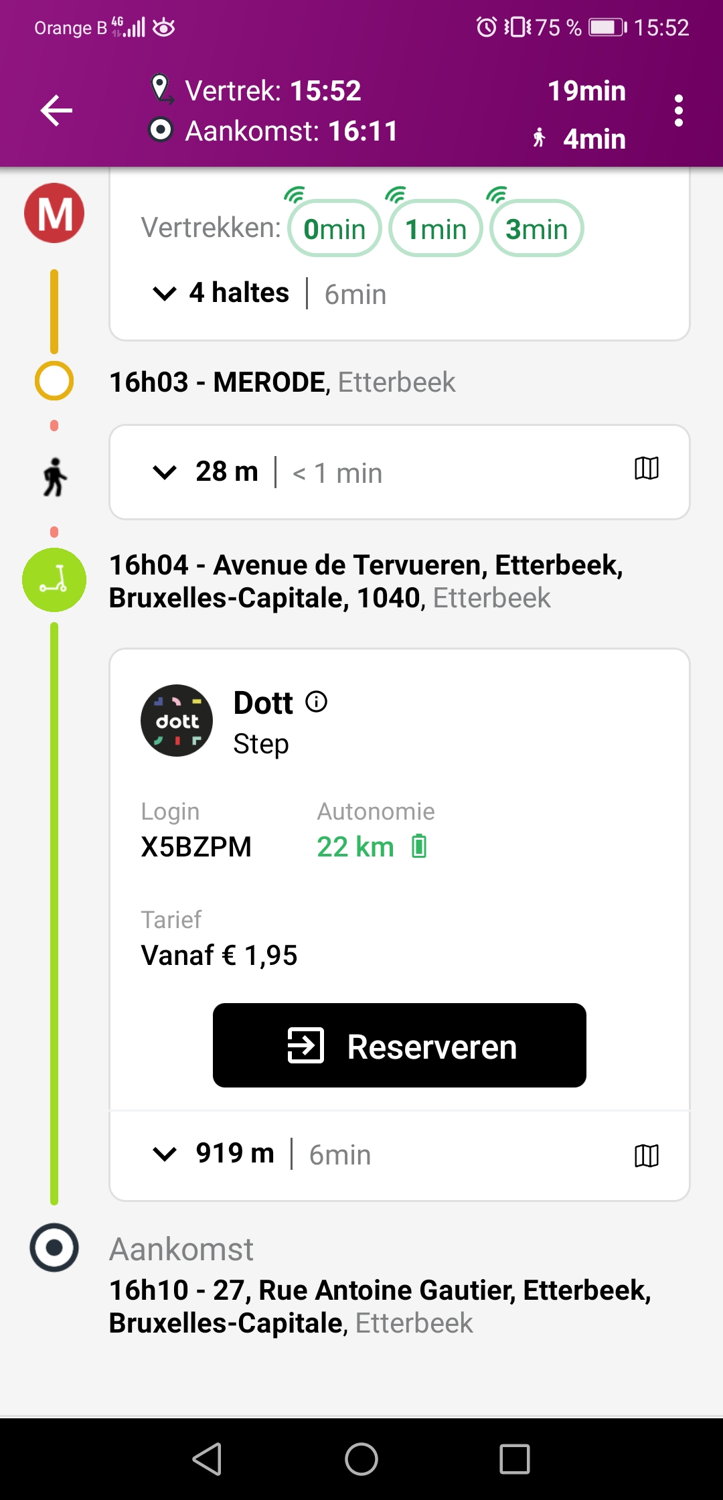Screen dimensions: 723x1500
Task: Open Dott info icon
Action: (x=316, y=702)
